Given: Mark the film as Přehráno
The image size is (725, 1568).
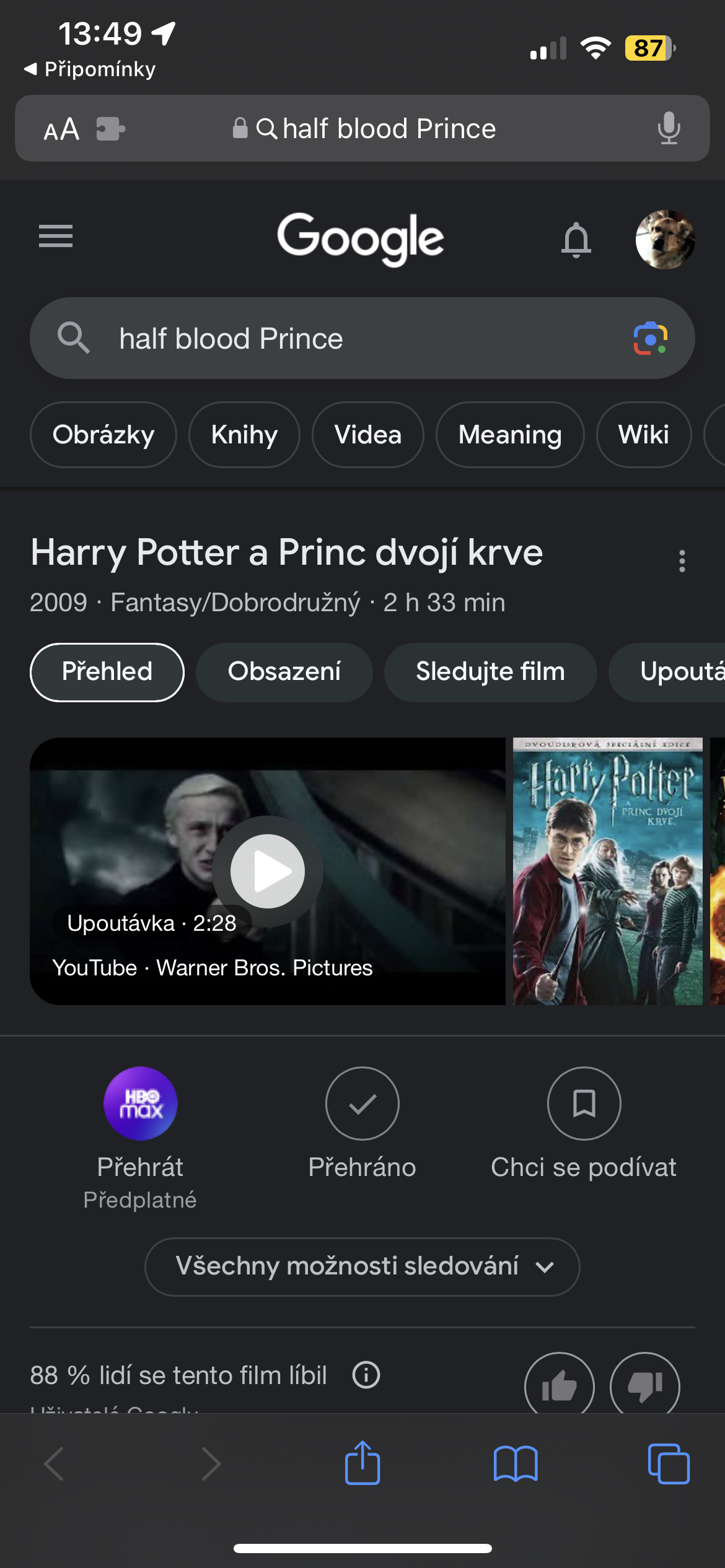Looking at the screenshot, I should pos(362,1104).
